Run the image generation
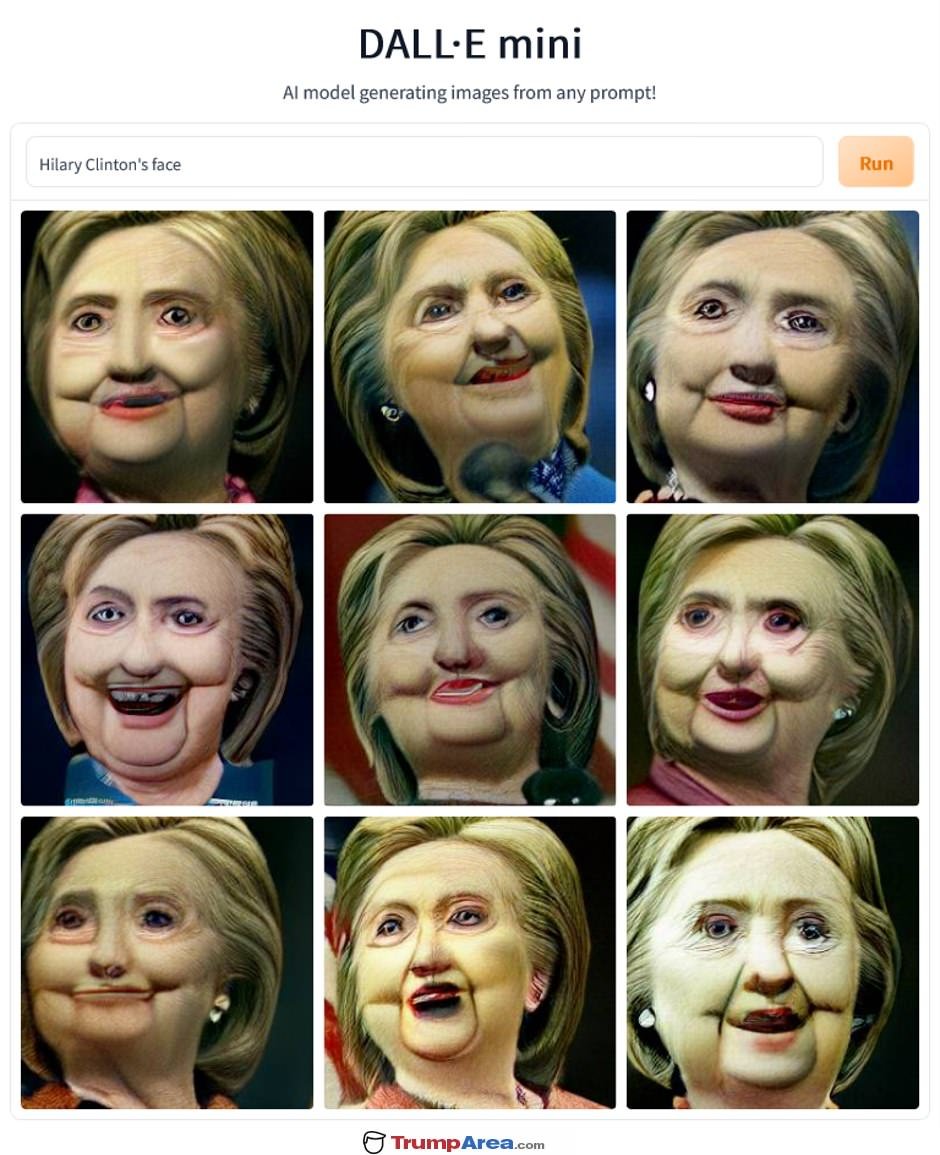Image resolution: width=940 pixels, height=1155 pixels. pos(875,163)
